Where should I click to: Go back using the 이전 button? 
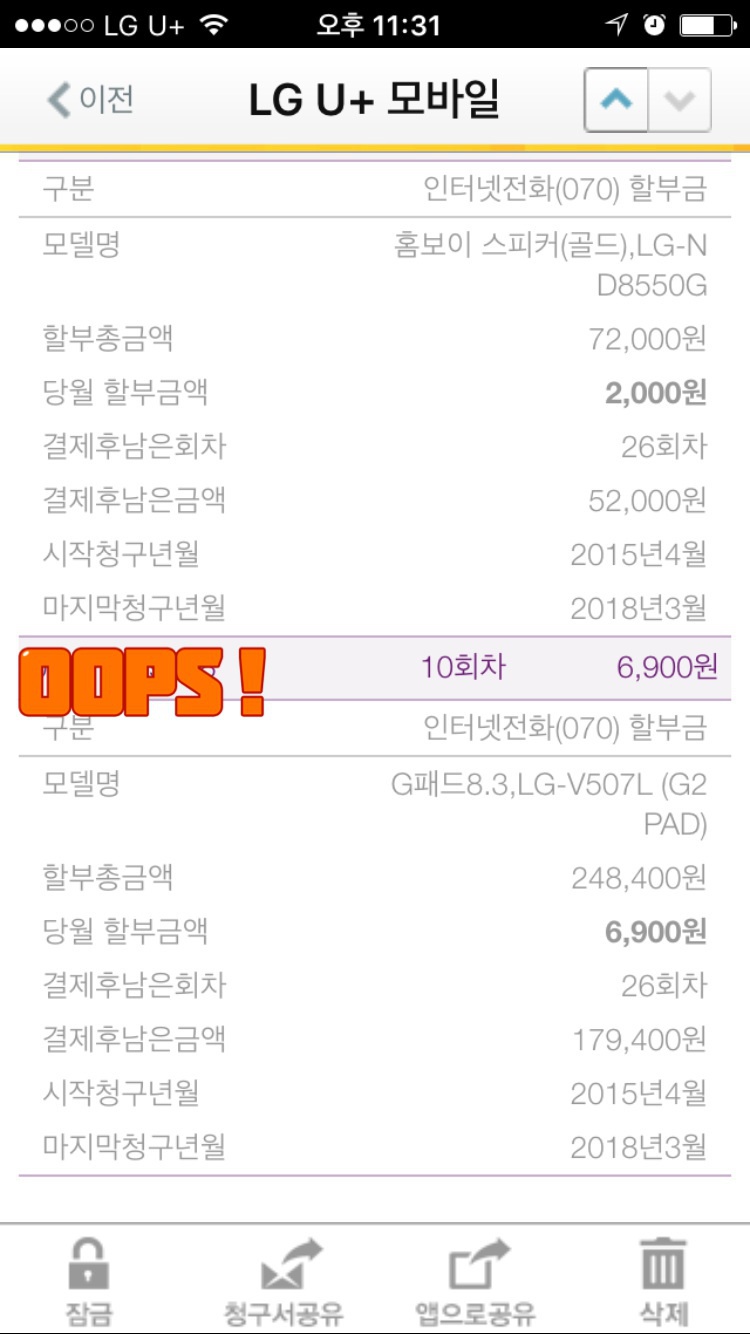(x=90, y=100)
